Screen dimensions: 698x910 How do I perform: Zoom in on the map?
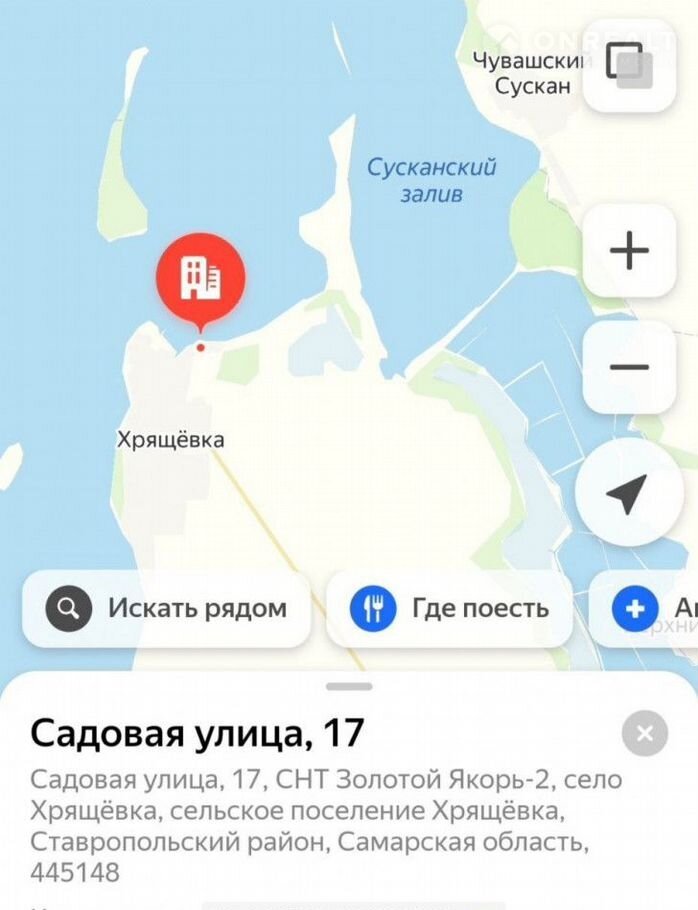pyautogui.click(x=629, y=250)
